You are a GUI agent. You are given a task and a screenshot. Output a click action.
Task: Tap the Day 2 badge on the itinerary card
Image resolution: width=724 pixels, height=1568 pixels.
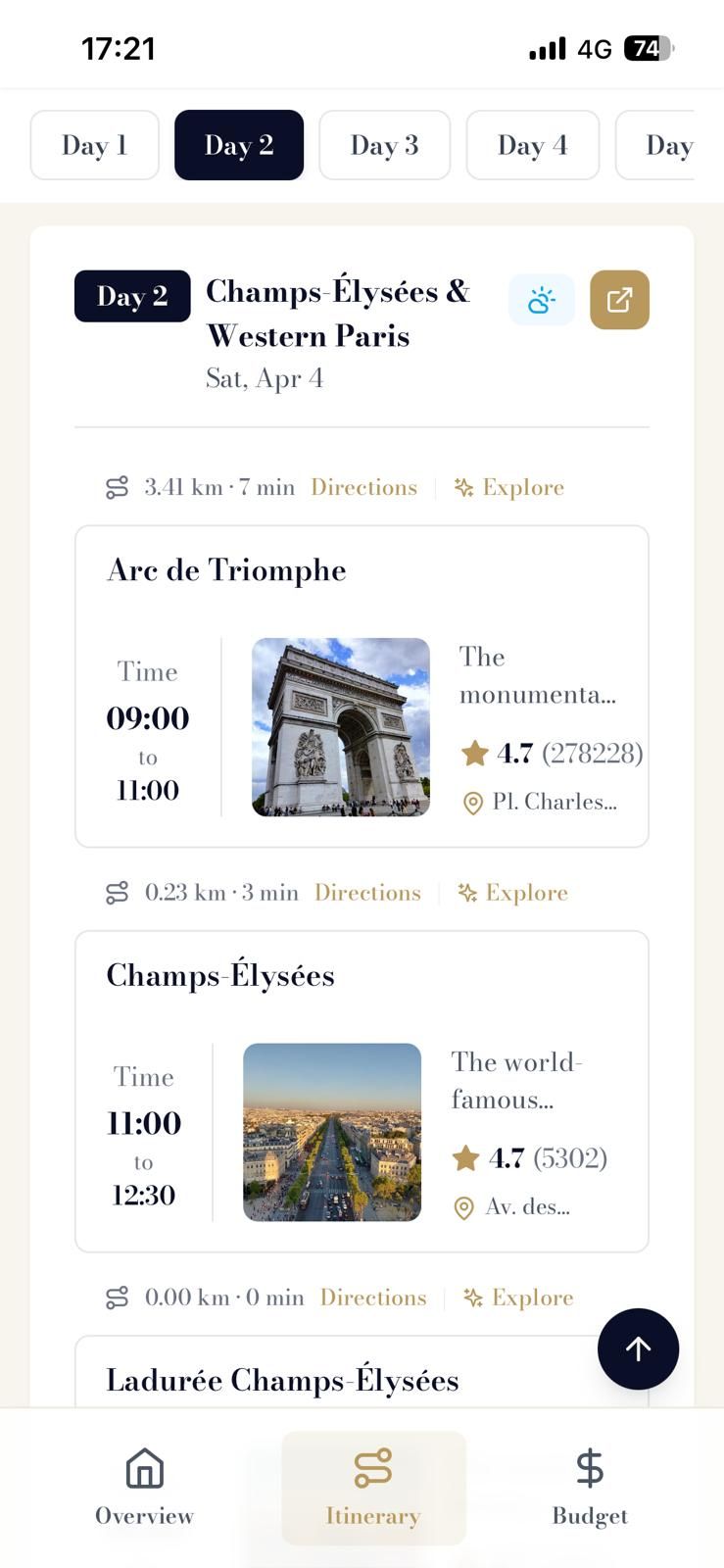pos(131,296)
